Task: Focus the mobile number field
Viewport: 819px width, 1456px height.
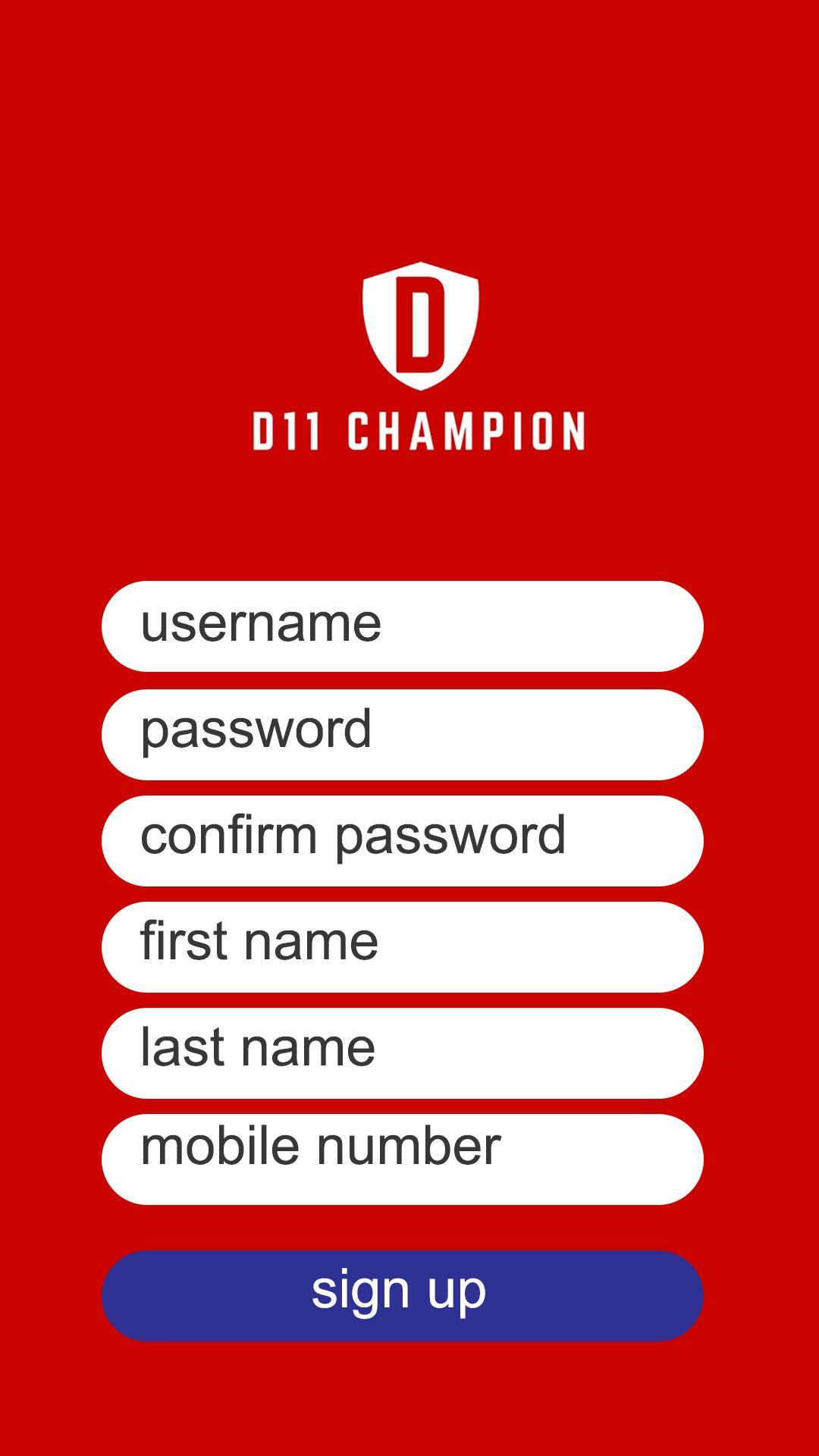Action: (x=402, y=1159)
